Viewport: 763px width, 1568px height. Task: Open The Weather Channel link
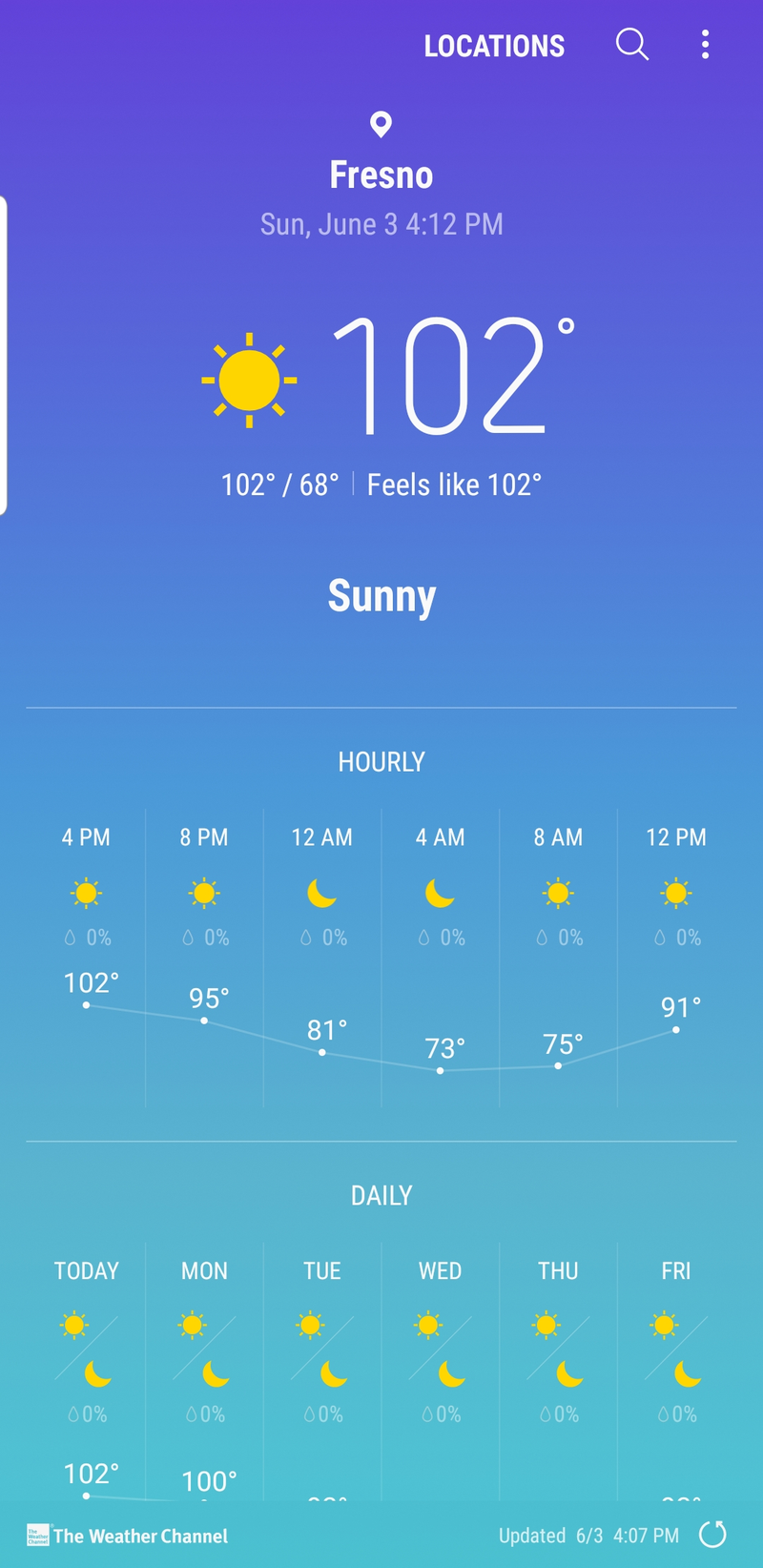pyautogui.click(x=128, y=1536)
